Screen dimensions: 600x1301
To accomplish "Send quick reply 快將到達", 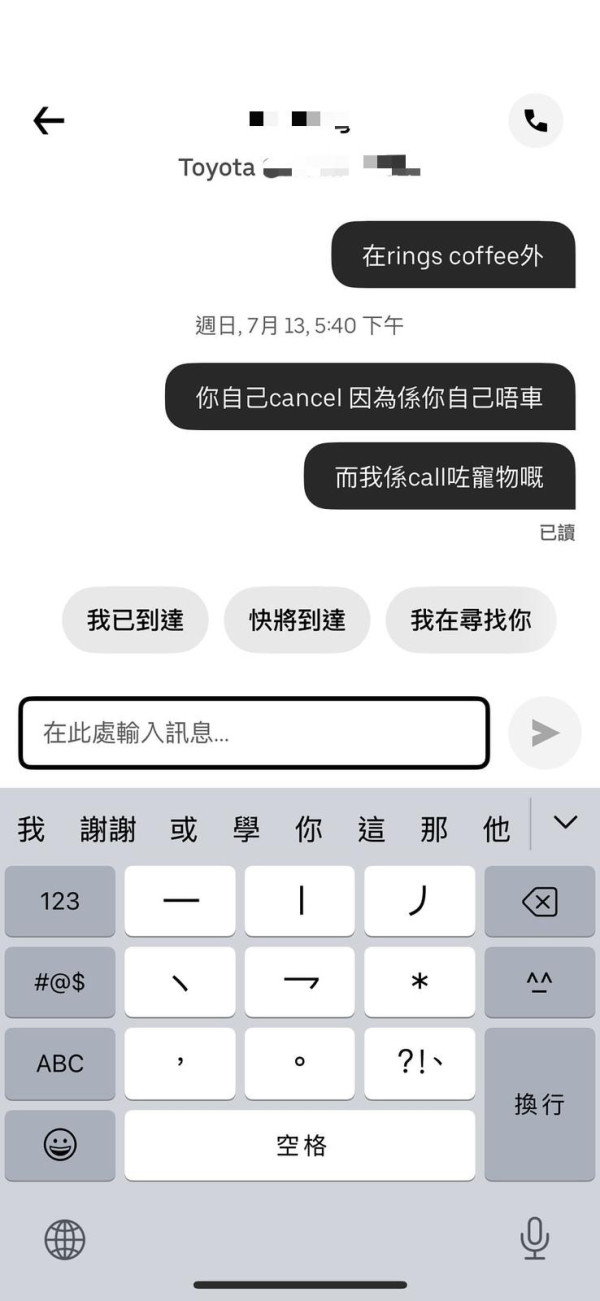I will tap(297, 620).
